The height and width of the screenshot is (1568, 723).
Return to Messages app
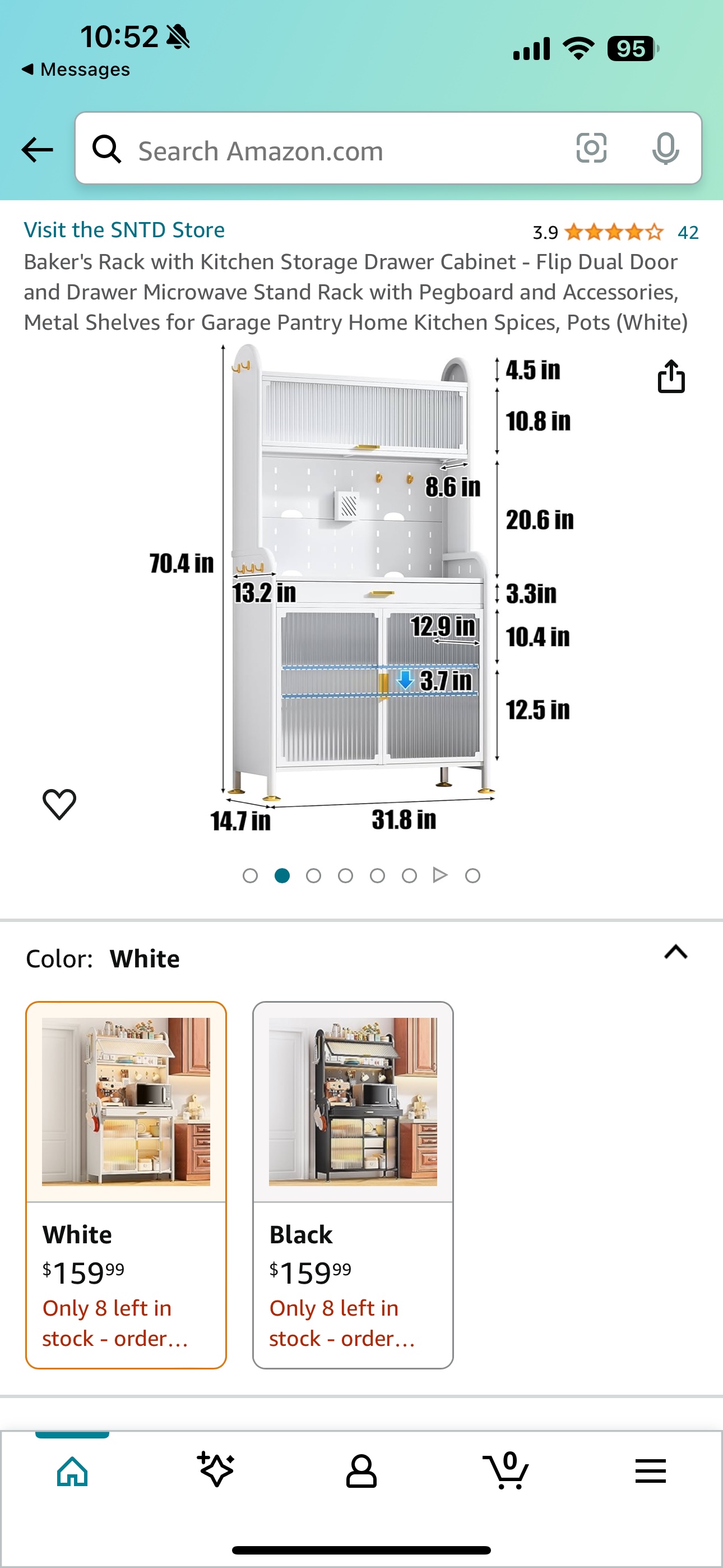click(76, 70)
